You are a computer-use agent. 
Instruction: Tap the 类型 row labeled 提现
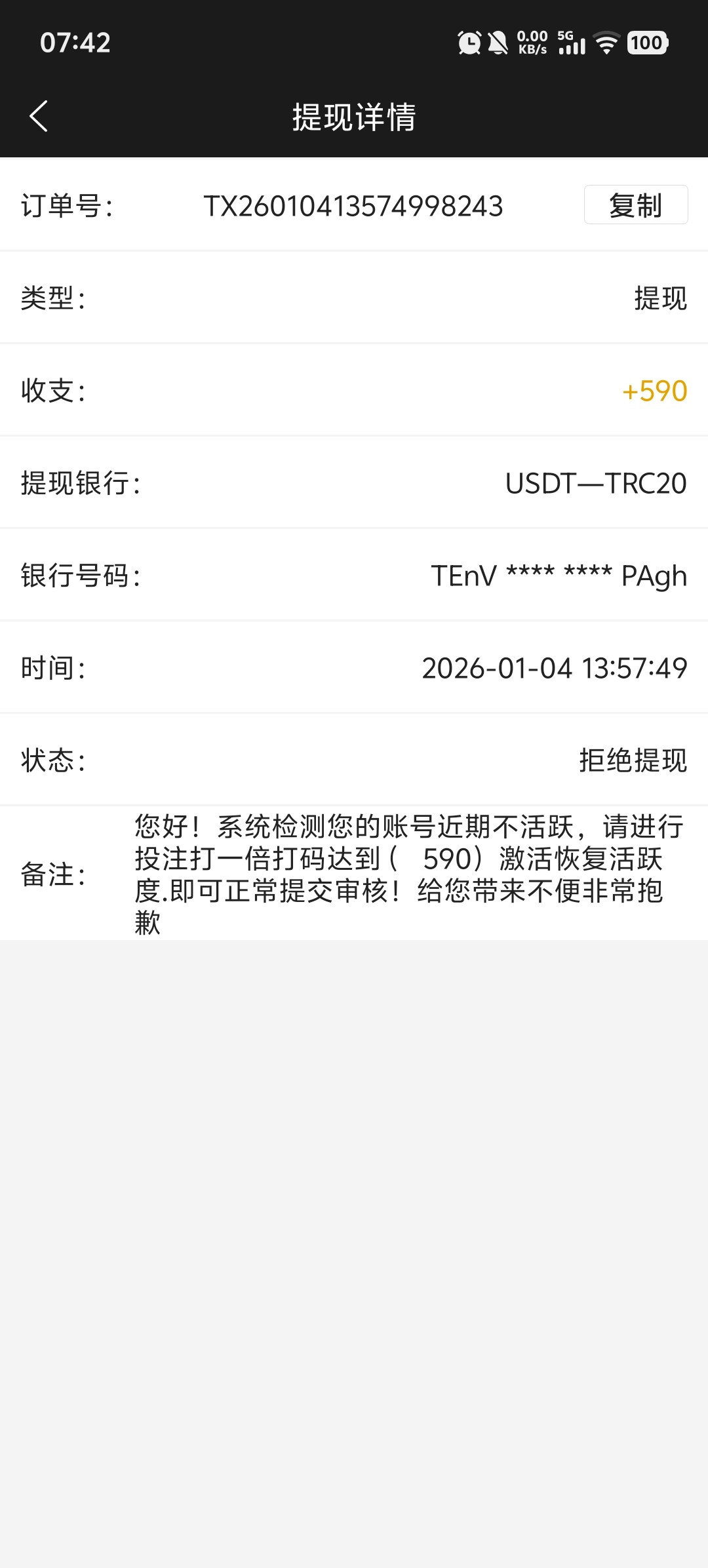click(658, 299)
